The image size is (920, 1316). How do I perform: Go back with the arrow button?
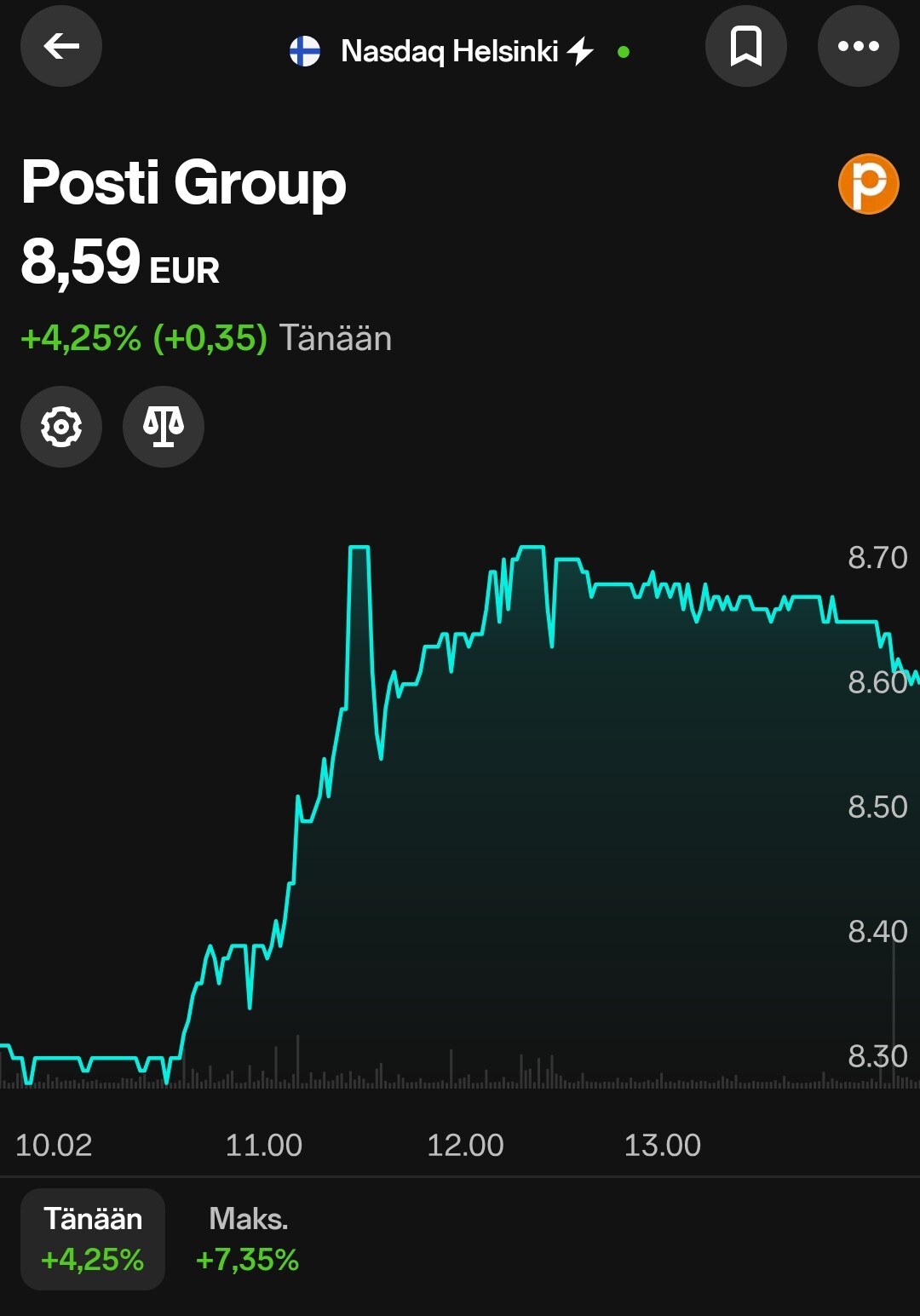(x=61, y=46)
